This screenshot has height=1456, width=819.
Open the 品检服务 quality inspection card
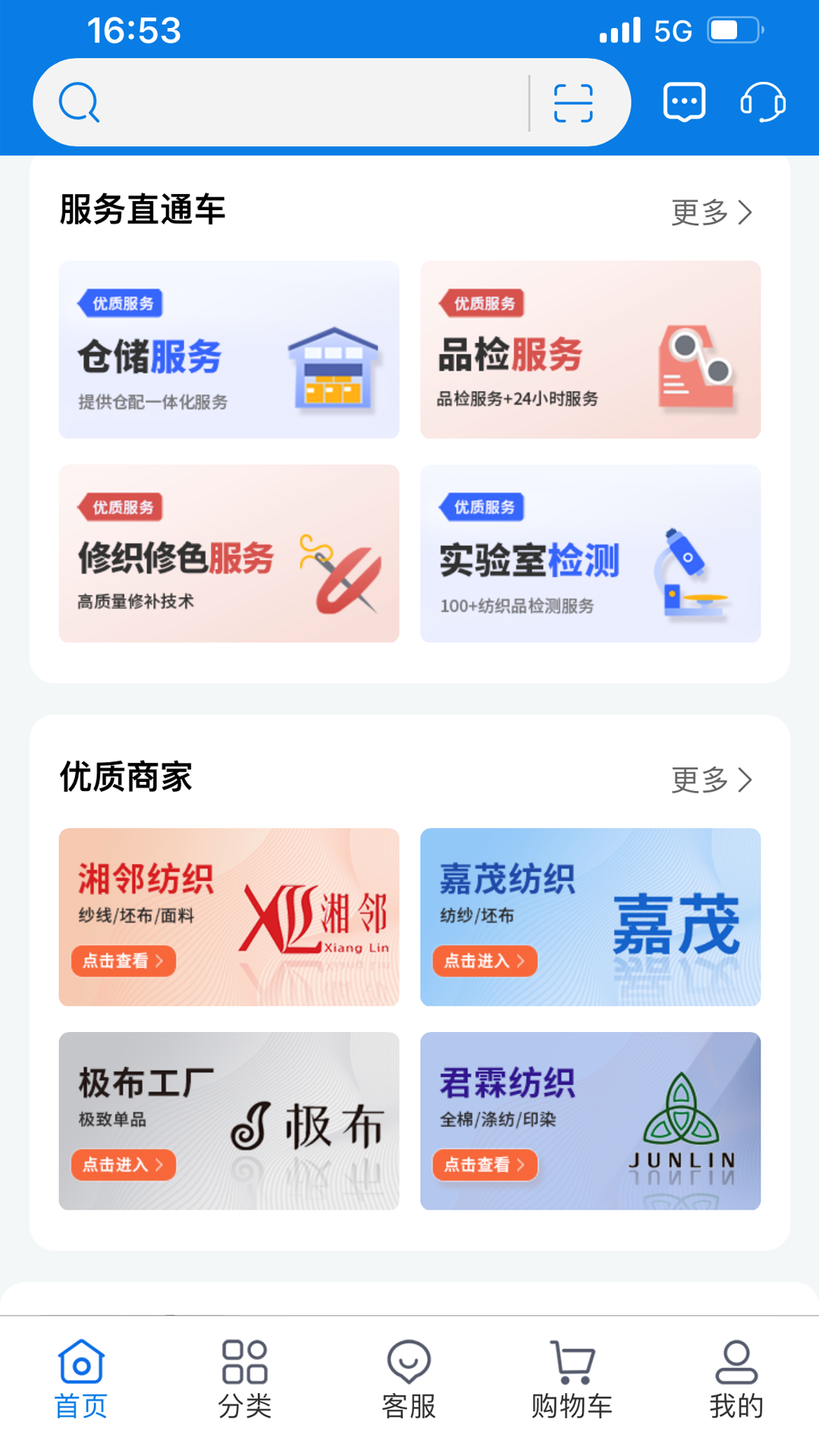click(590, 350)
